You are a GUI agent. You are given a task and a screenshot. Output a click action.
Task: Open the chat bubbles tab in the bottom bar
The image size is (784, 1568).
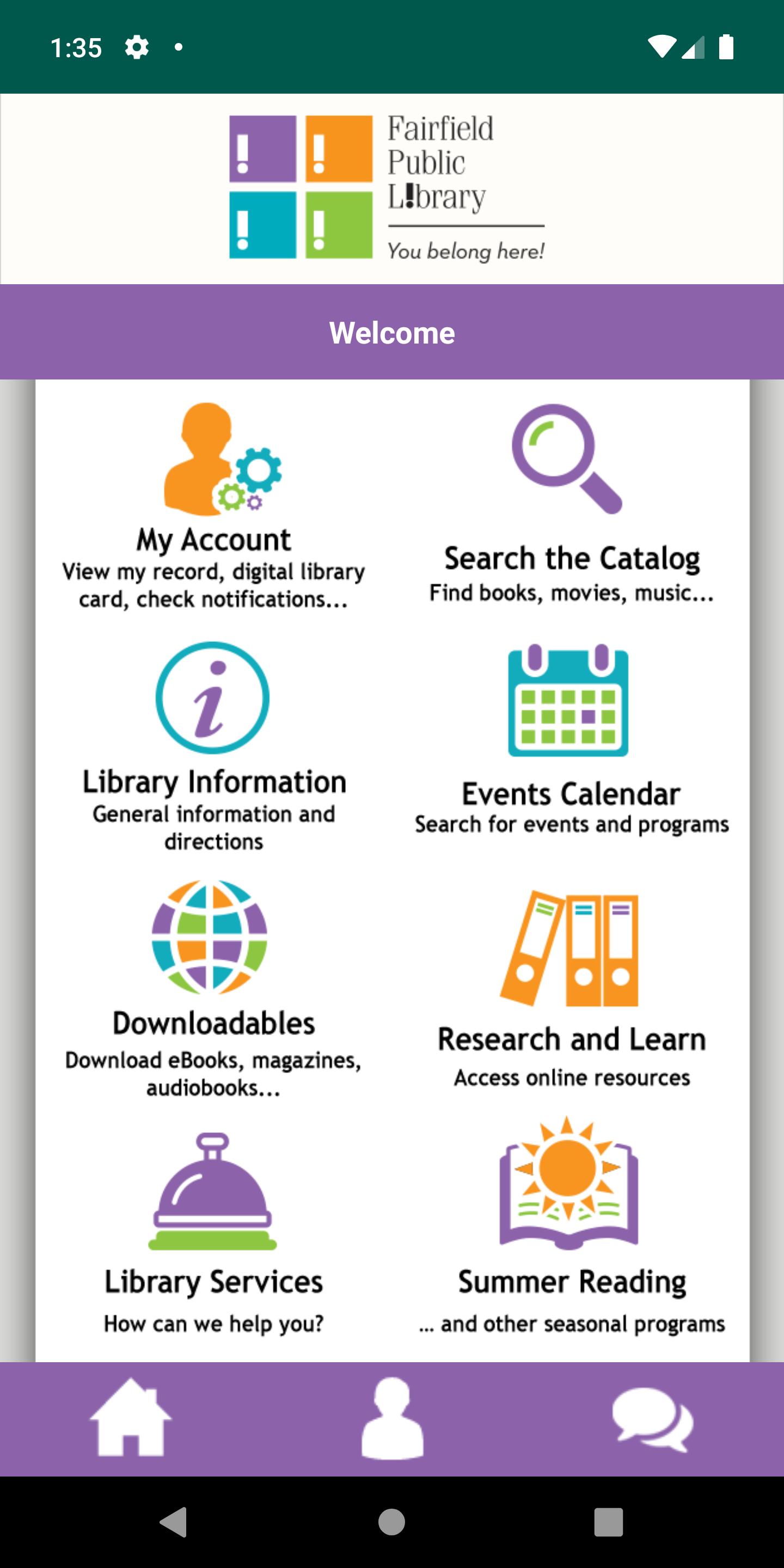click(653, 1419)
